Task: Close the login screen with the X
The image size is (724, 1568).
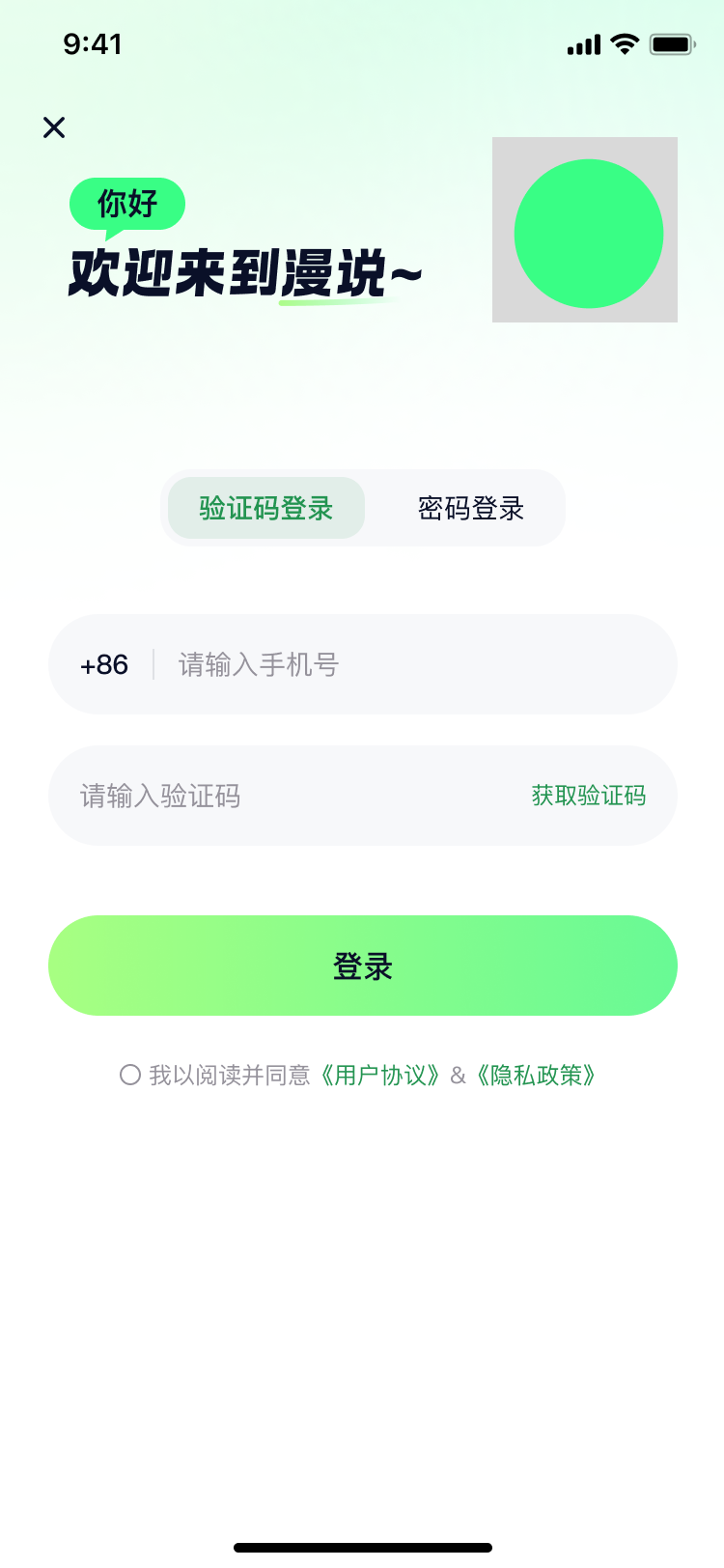Action: 54,127
